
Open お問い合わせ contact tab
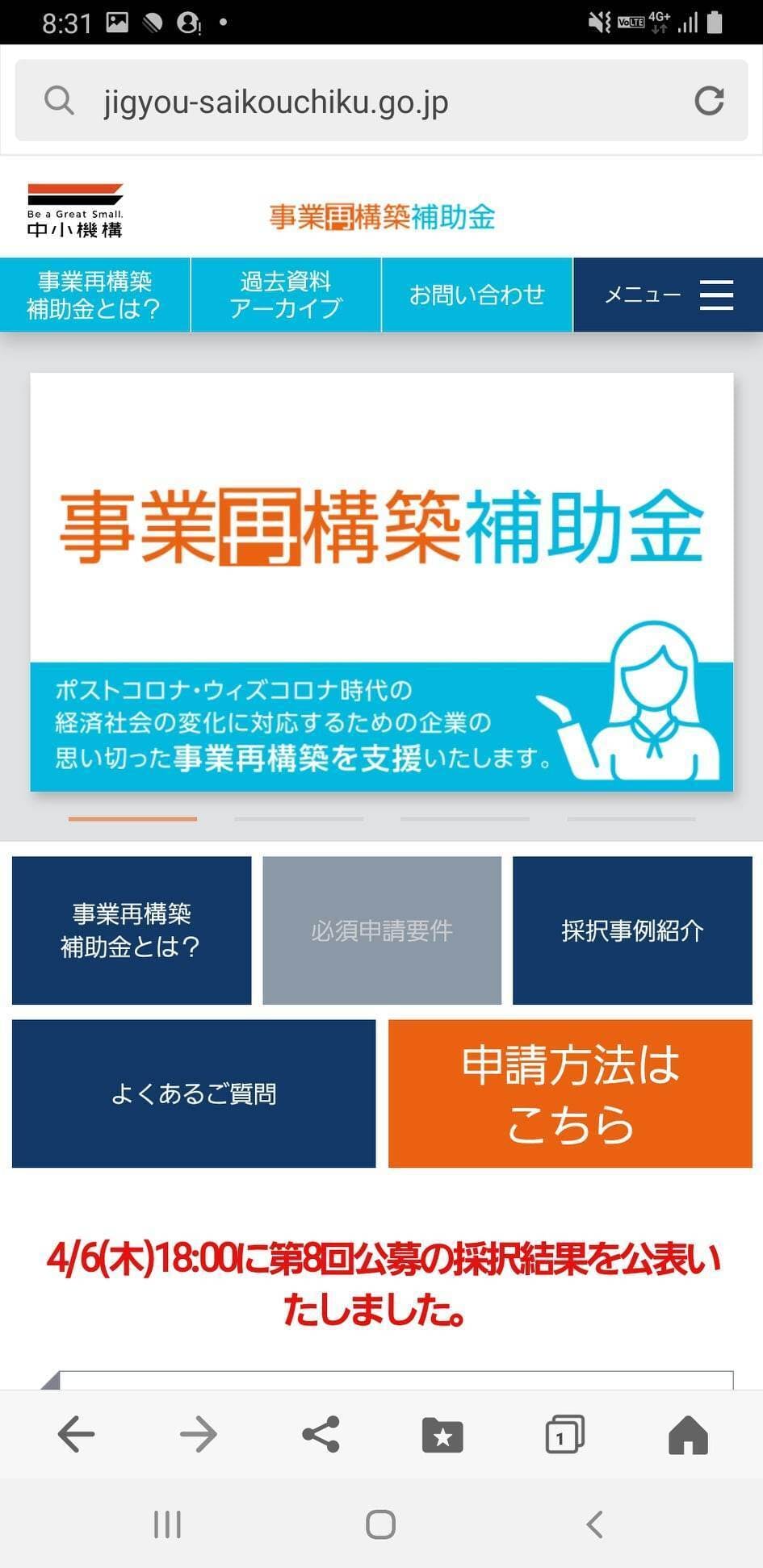[476, 295]
